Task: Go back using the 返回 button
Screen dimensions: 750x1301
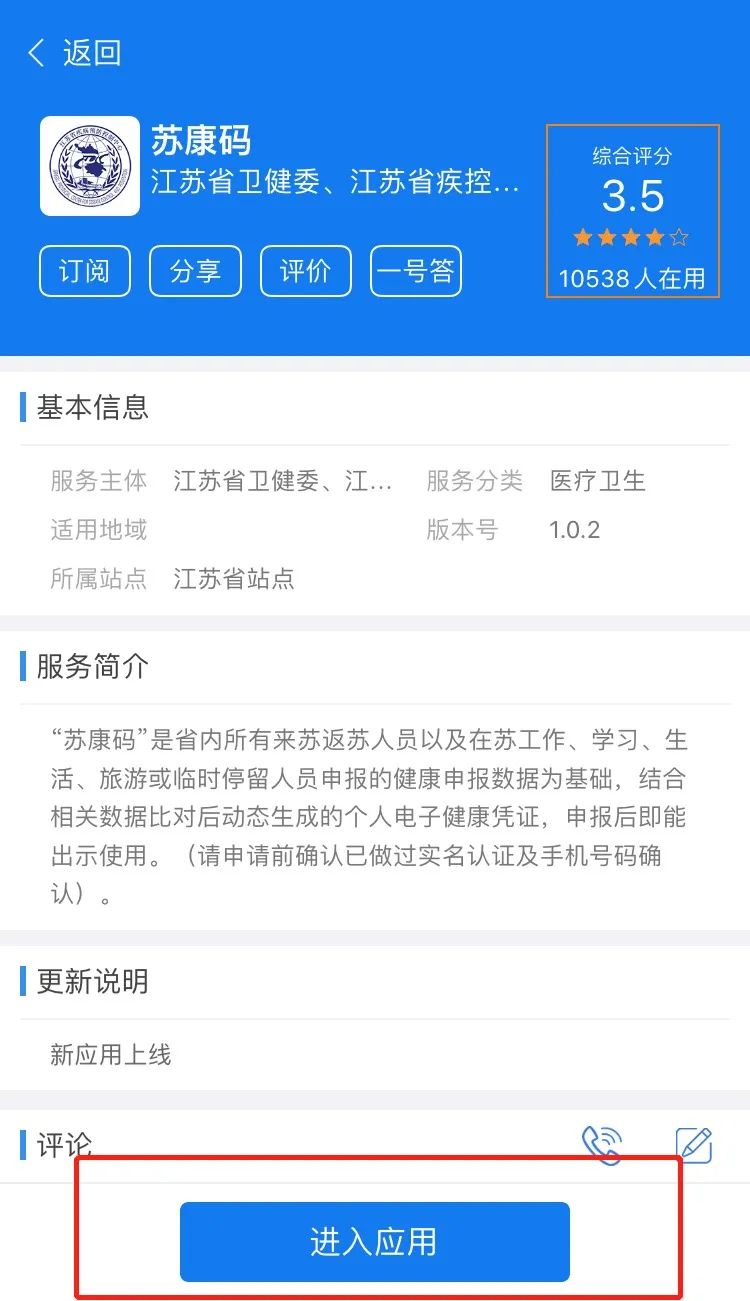Action: [x=75, y=53]
